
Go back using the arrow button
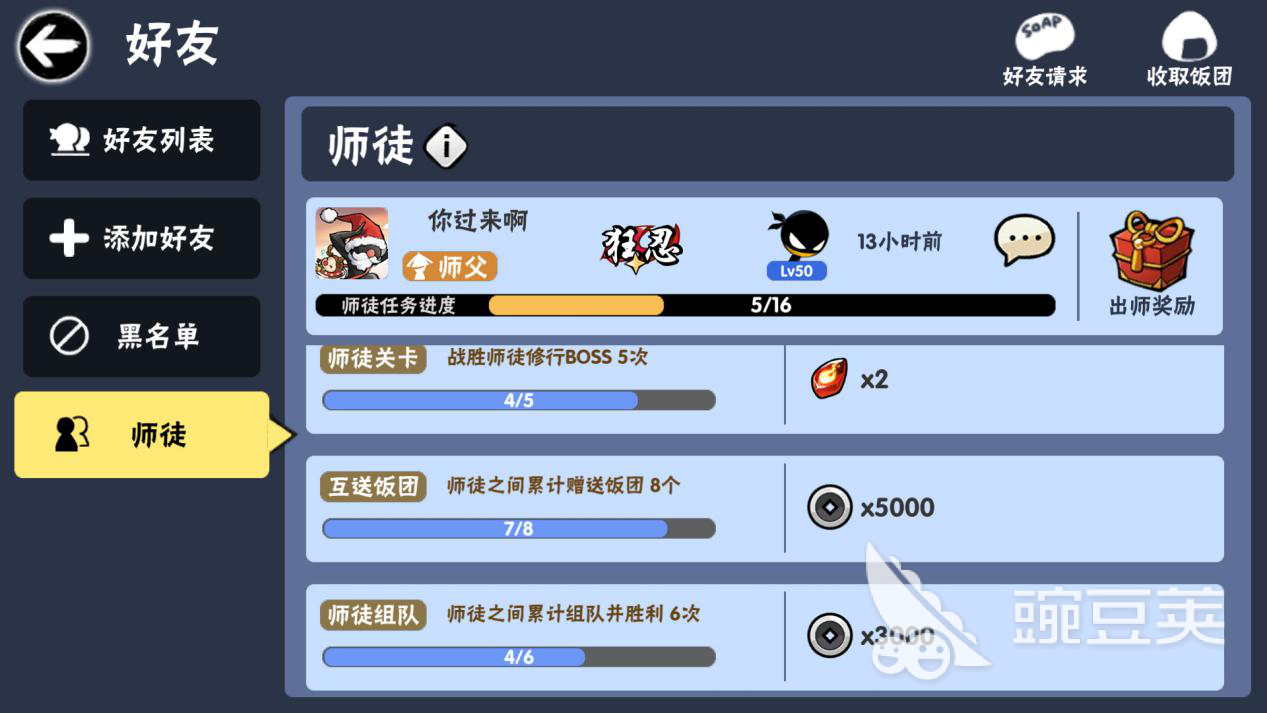coord(53,46)
